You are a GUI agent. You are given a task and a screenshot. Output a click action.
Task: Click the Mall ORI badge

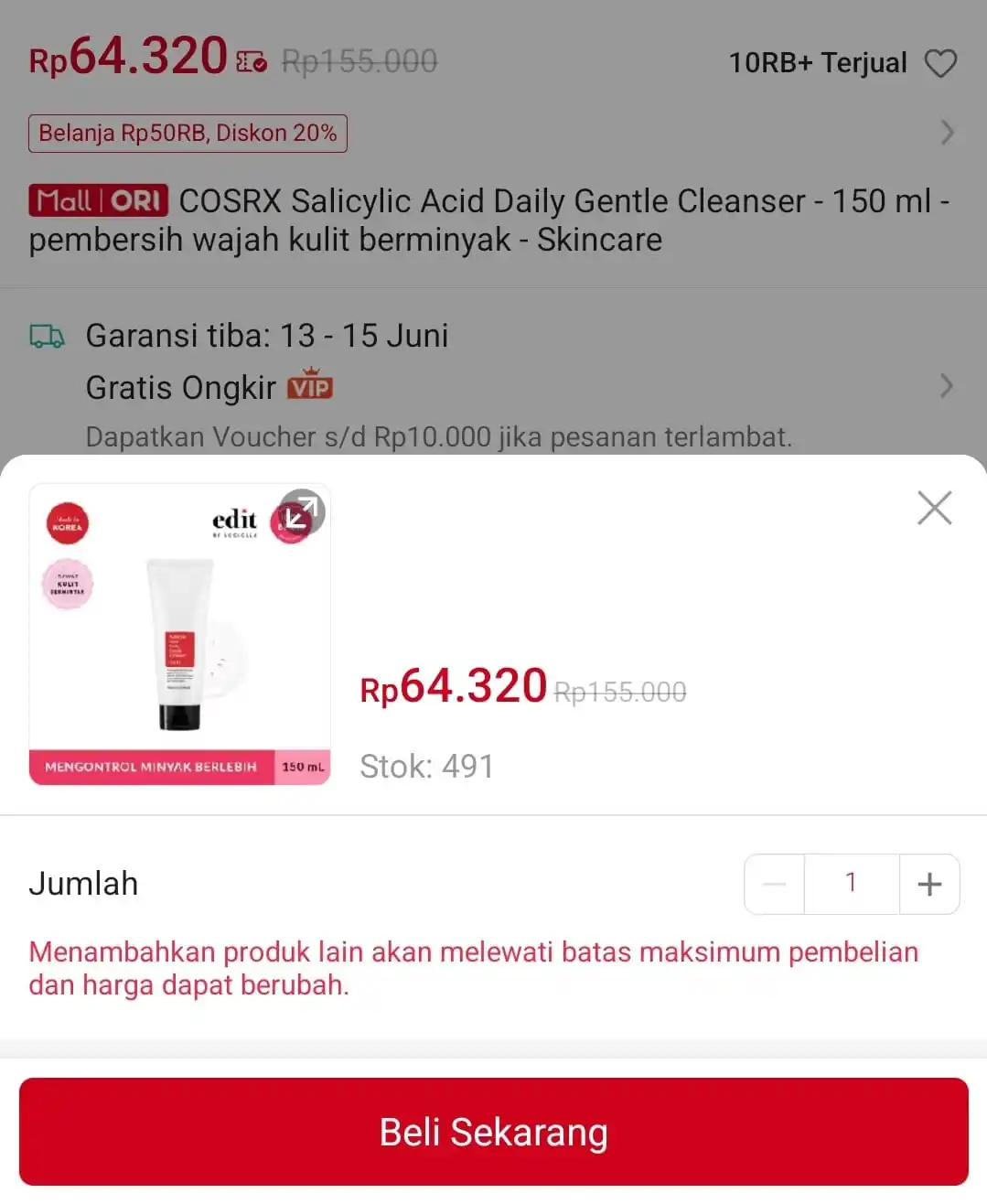point(98,199)
